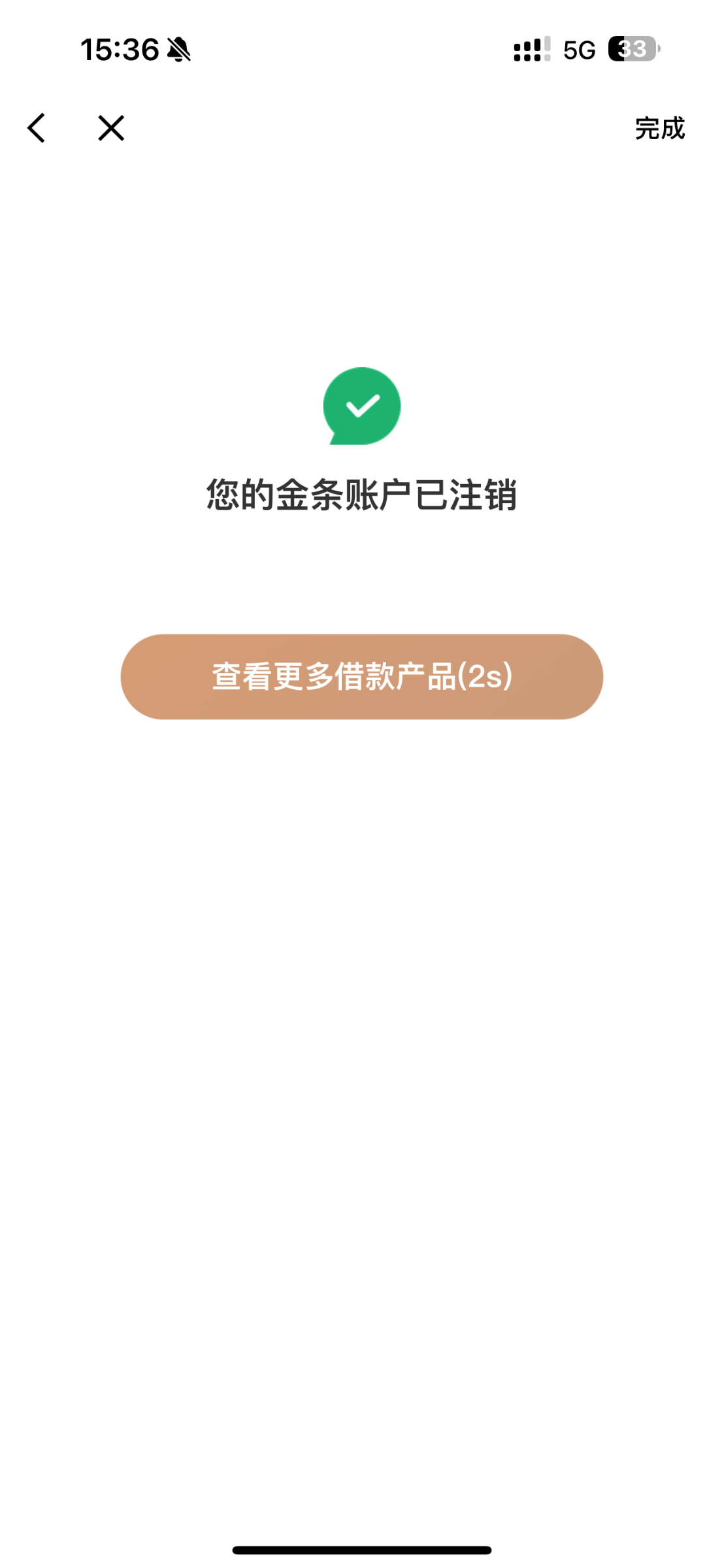Go back using the arrow icon
724x1568 pixels.
click(x=37, y=128)
